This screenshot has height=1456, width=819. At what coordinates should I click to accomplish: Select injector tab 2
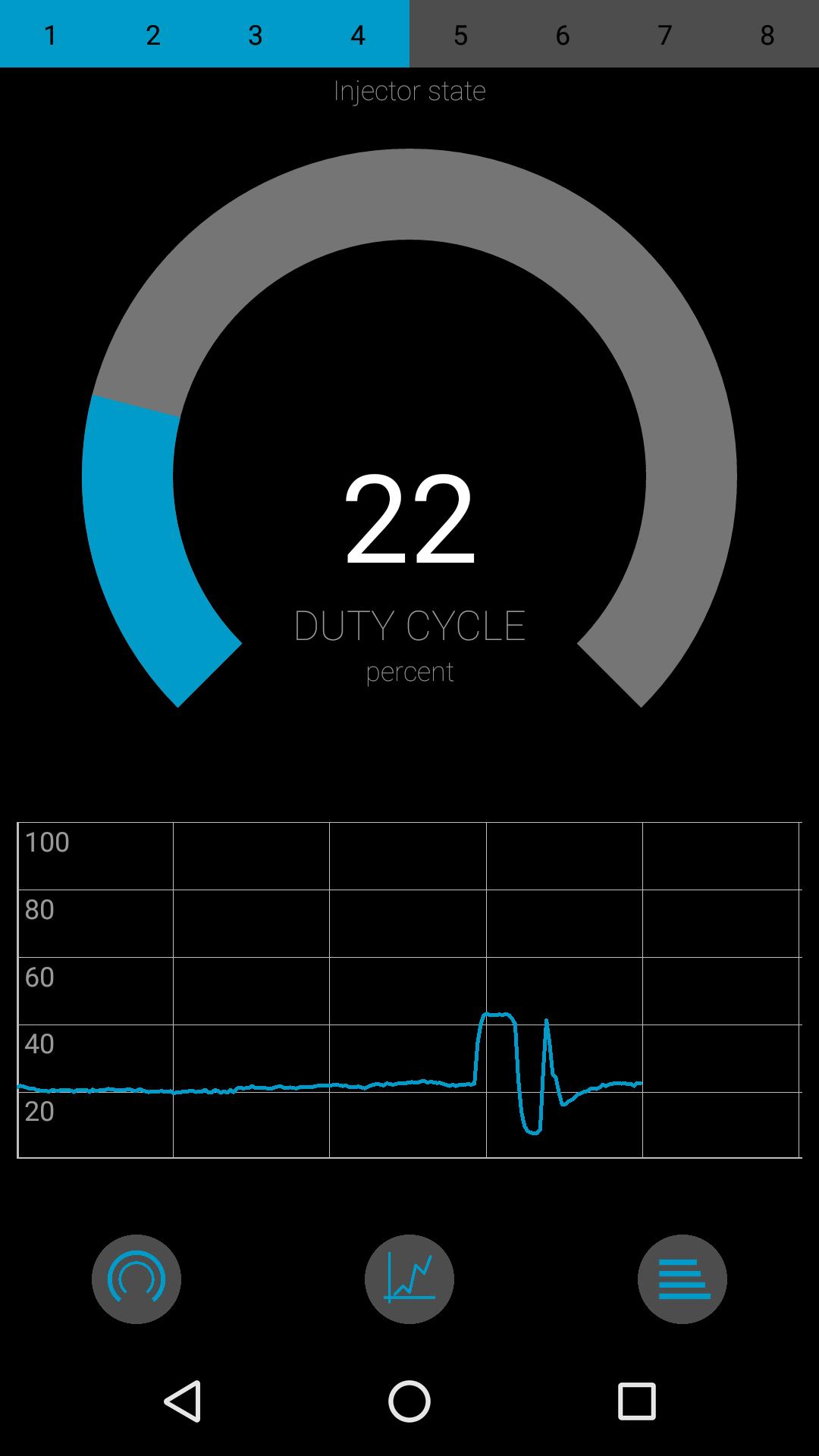[153, 34]
